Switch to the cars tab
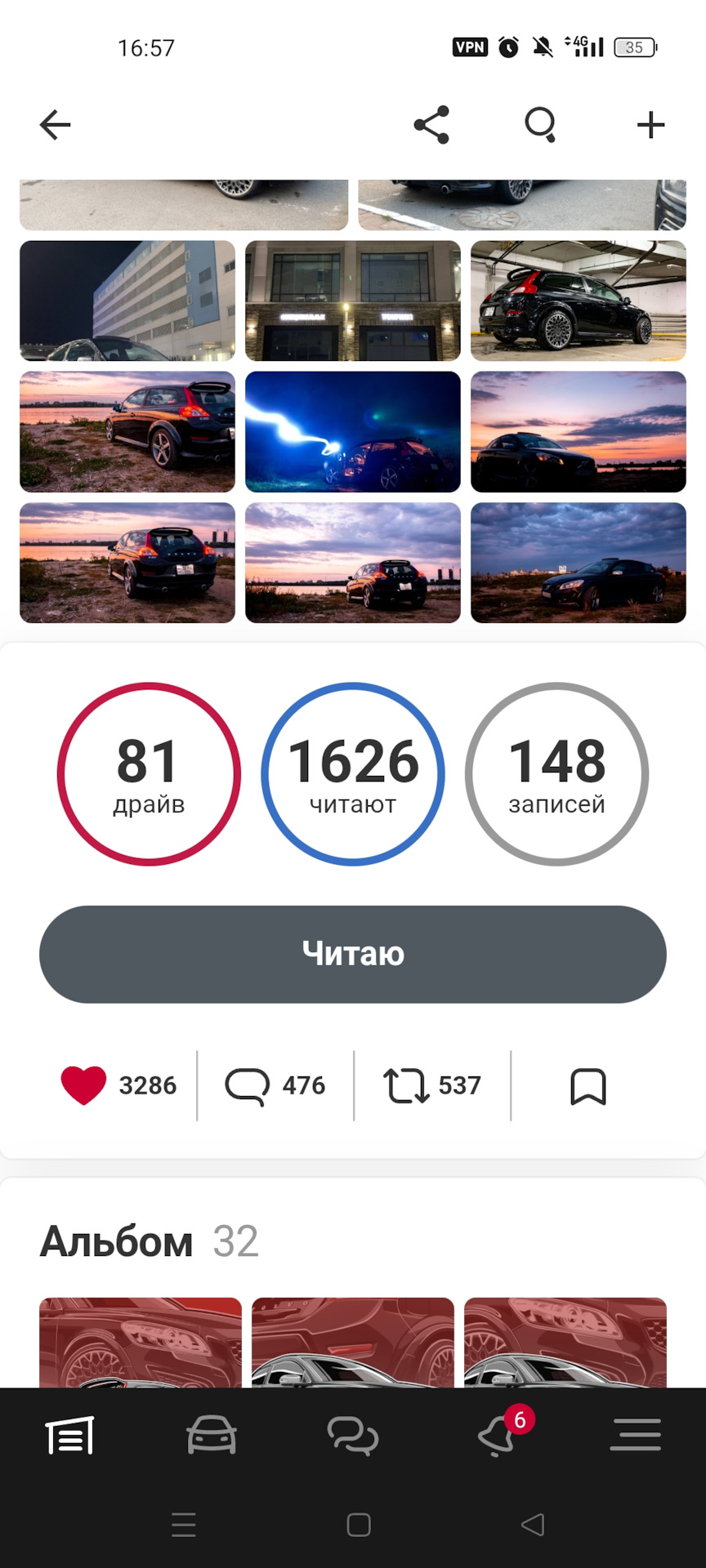Screen dimensions: 706x1568 tap(212, 1435)
